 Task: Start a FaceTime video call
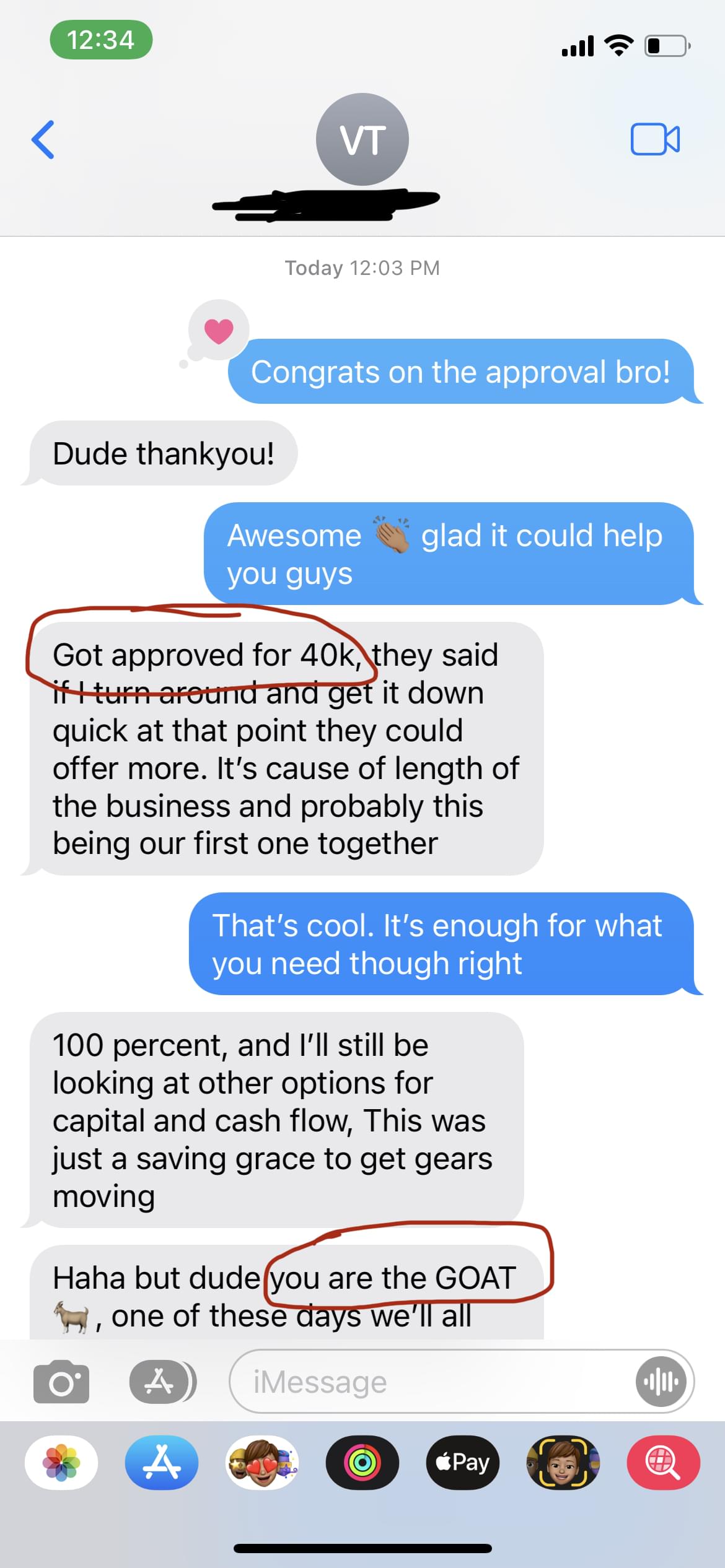(655, 139)
